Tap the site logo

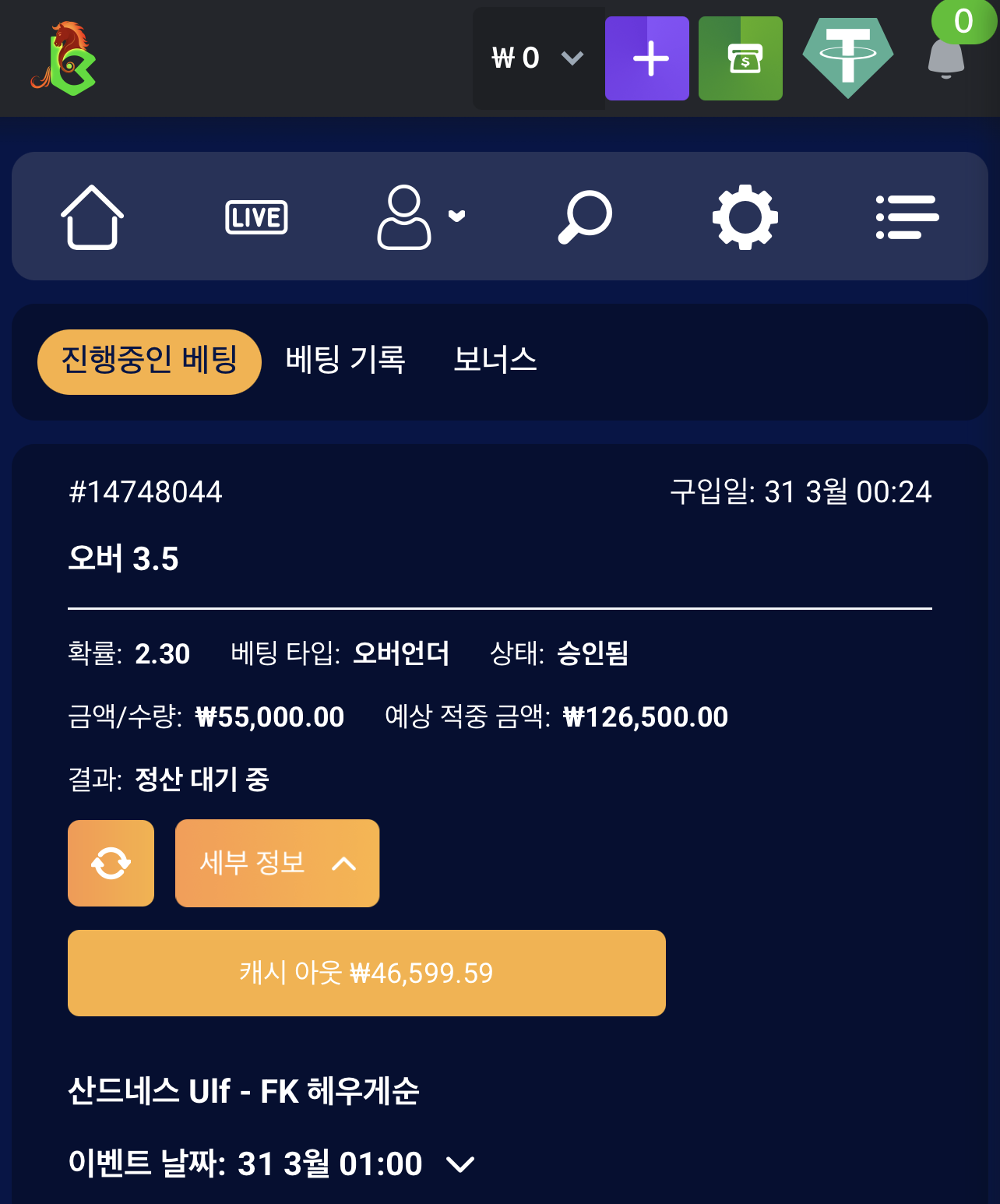click(65, 58)
